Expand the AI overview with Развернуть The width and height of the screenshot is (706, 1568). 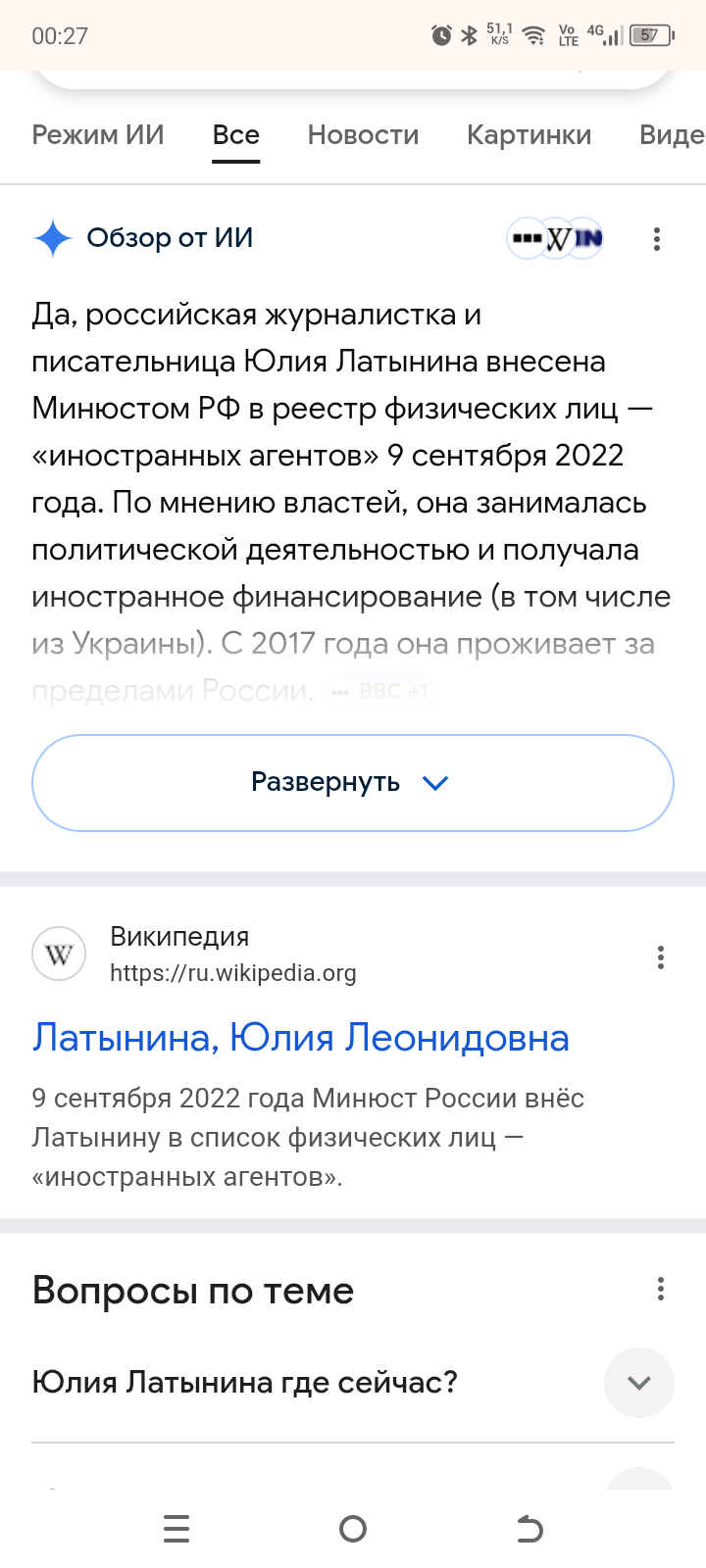[x=353, y=783]
